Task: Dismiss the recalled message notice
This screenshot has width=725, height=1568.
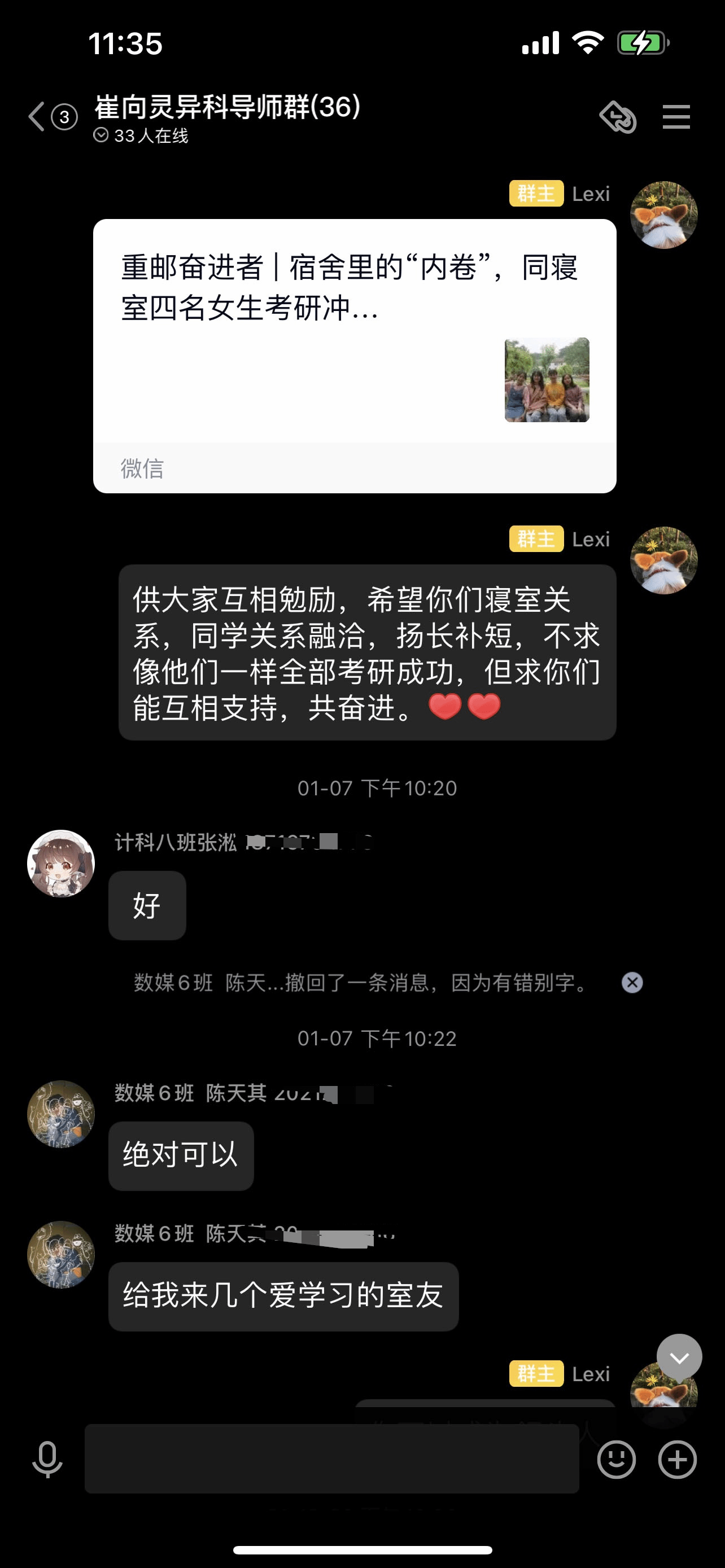Action: [632, 982]
